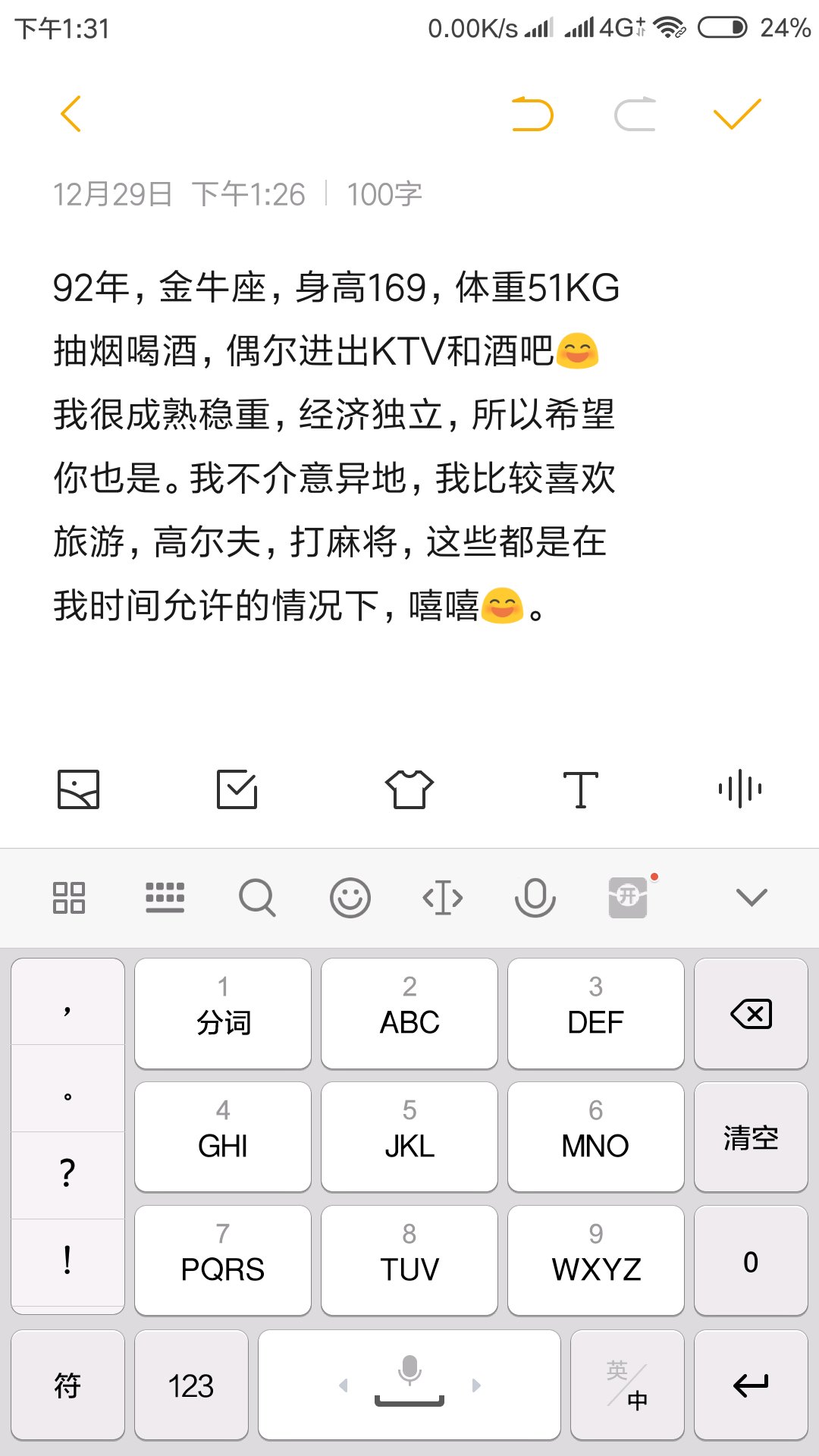819x1456 pixels.
Task: Tap the 分词 key
Action: point(223,1014)
